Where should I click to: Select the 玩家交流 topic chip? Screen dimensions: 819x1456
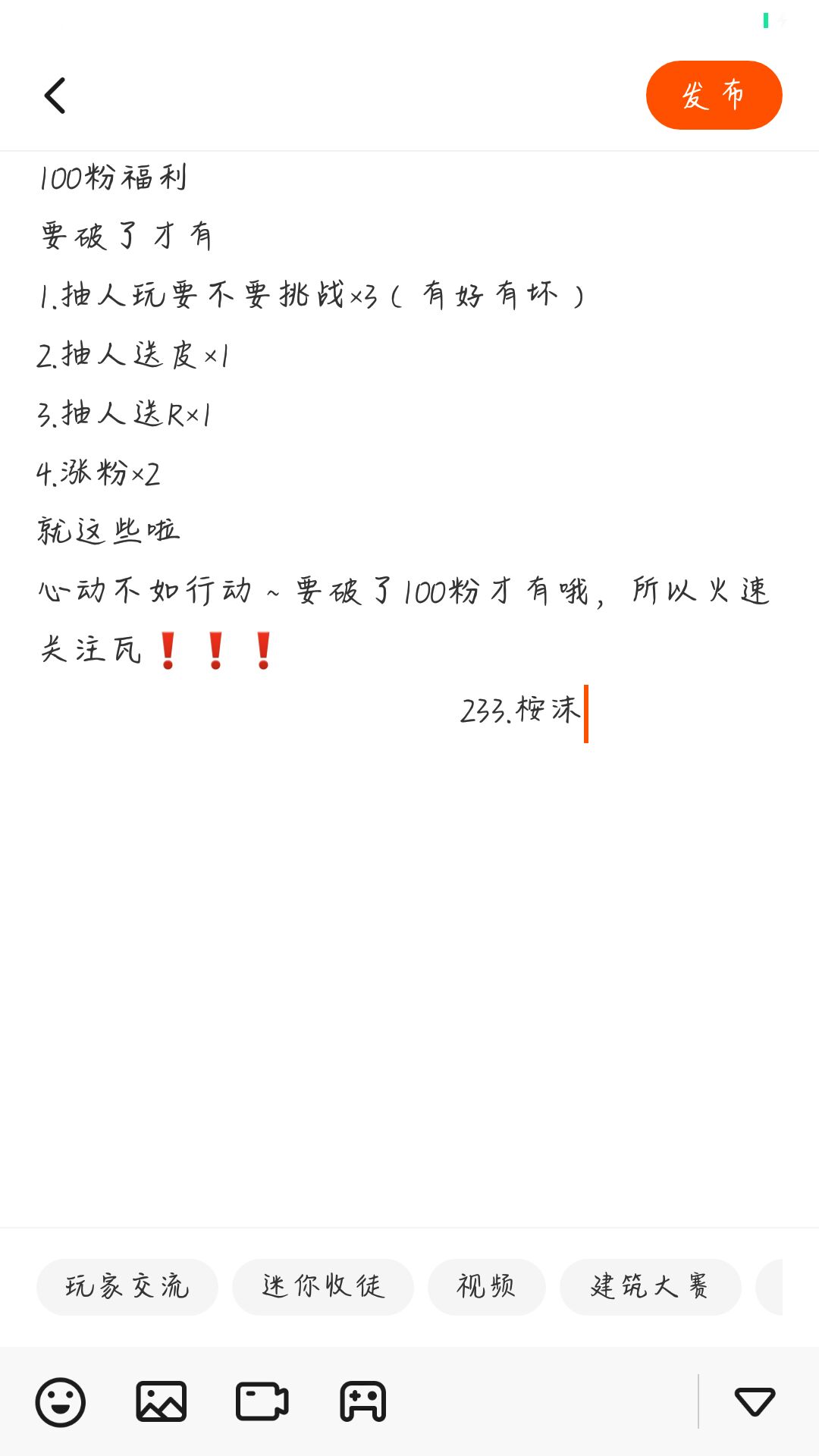pyautogui.click(x=127, y=1287)
